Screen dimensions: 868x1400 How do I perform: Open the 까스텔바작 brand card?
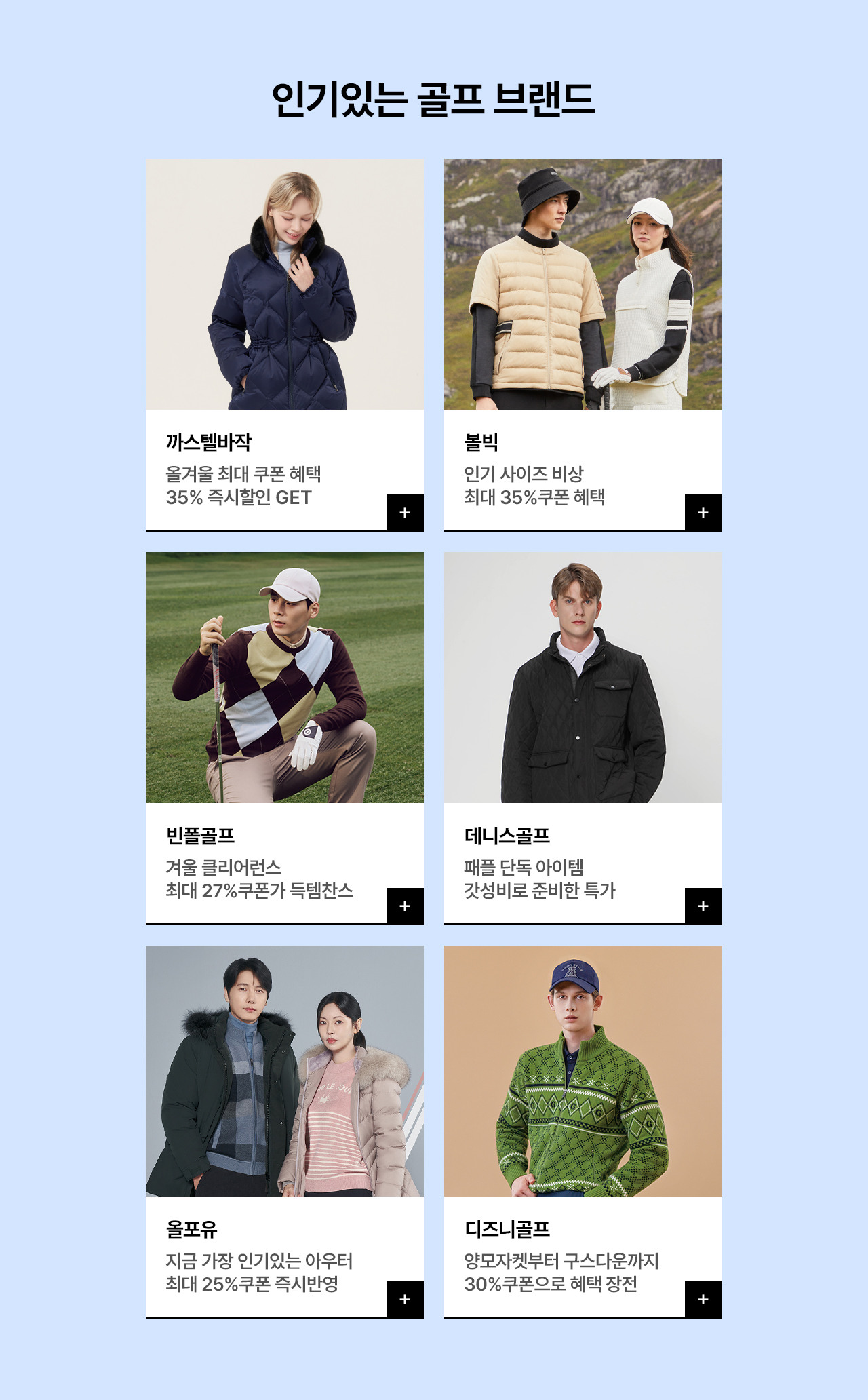click(284, 285)
